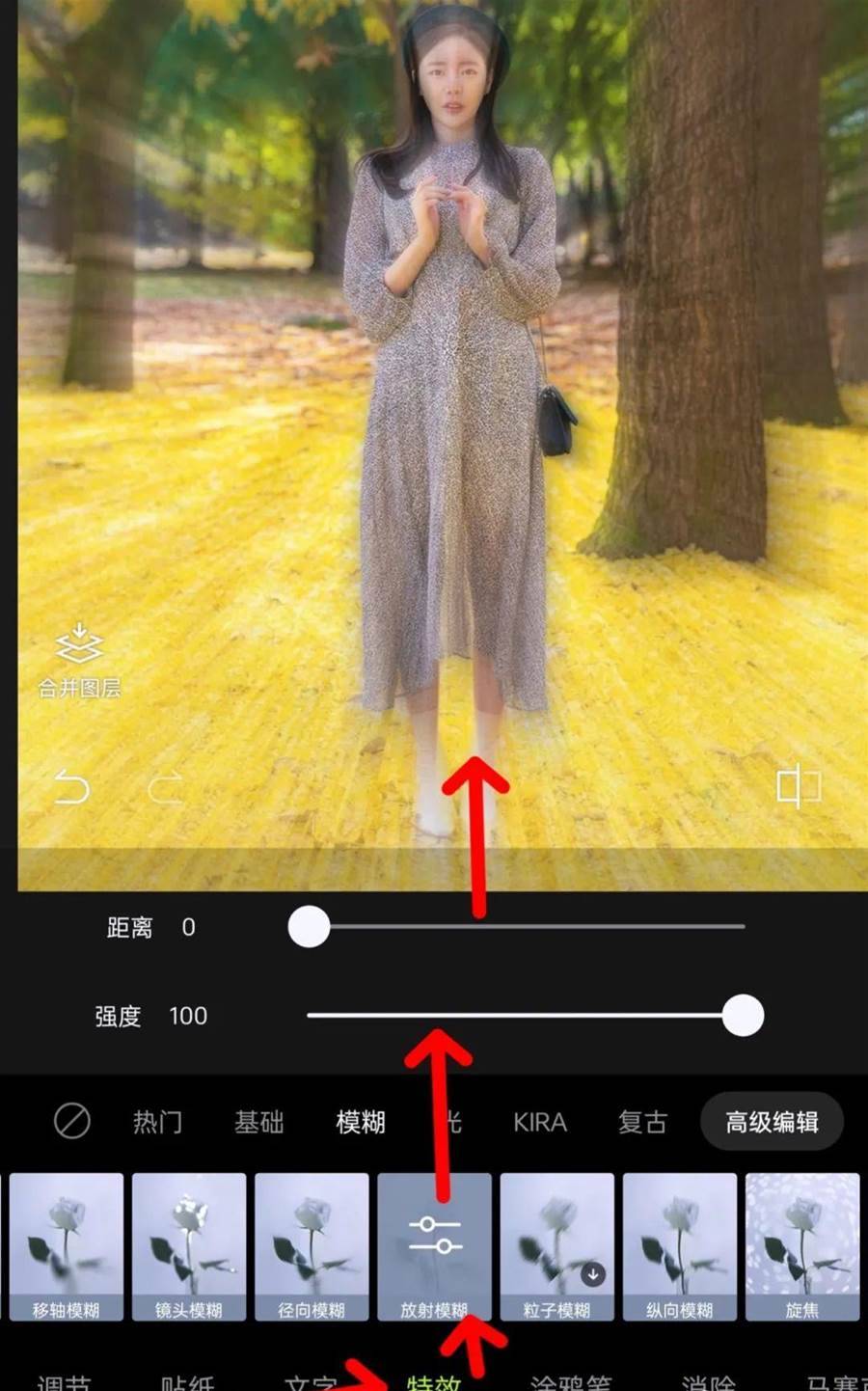Apply the 径向模糊 radial blur effect
868x1391 pixels.
tap(312, 1244)
